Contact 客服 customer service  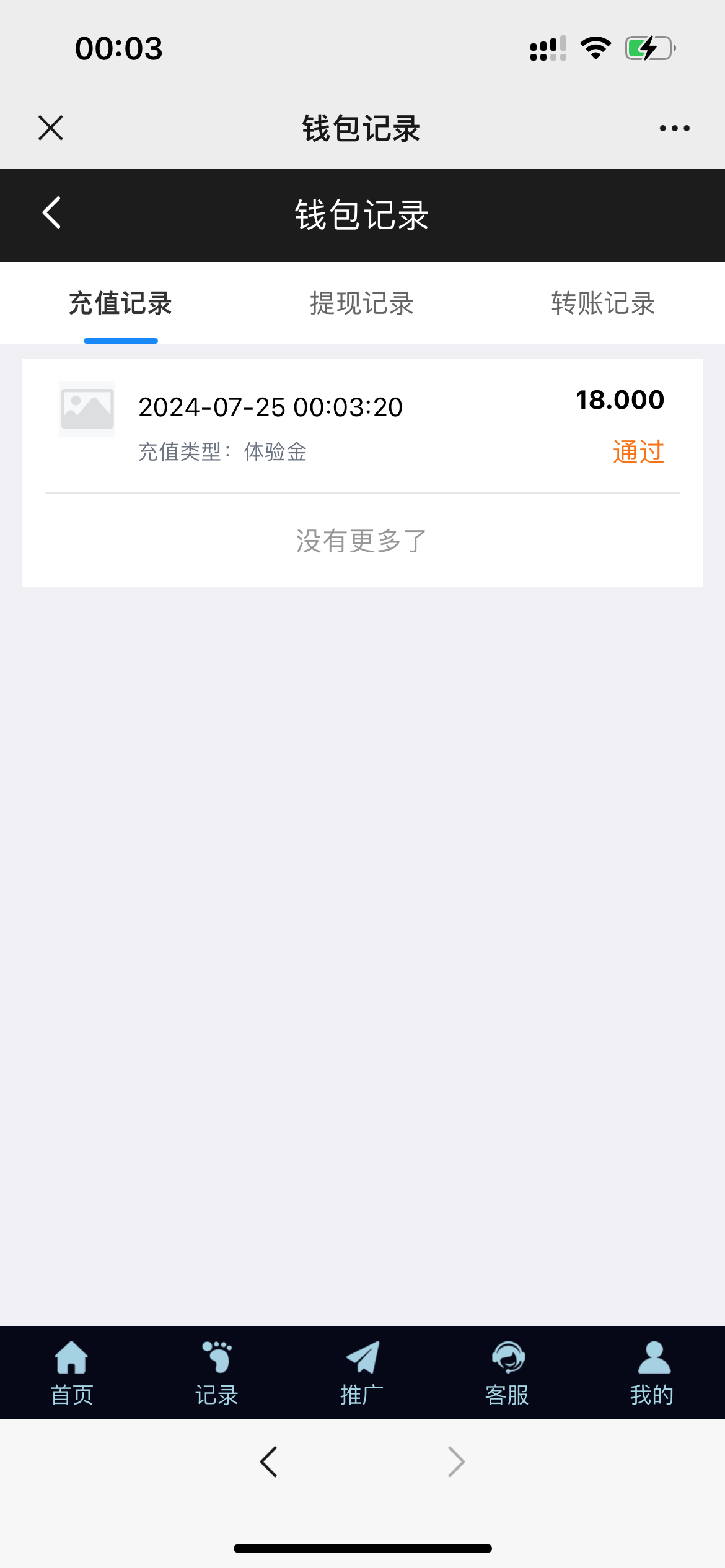pos(507,1372)
